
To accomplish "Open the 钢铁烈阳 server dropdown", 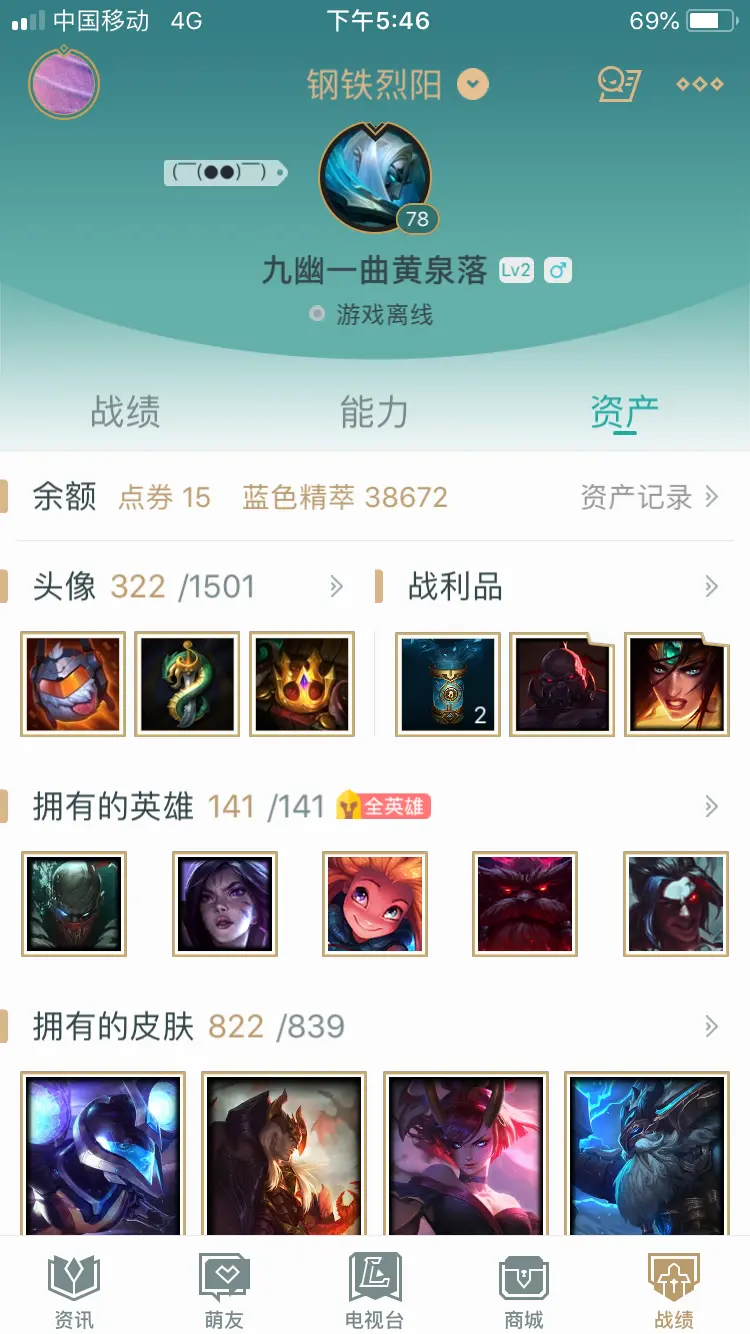I will tap(473, 84).
